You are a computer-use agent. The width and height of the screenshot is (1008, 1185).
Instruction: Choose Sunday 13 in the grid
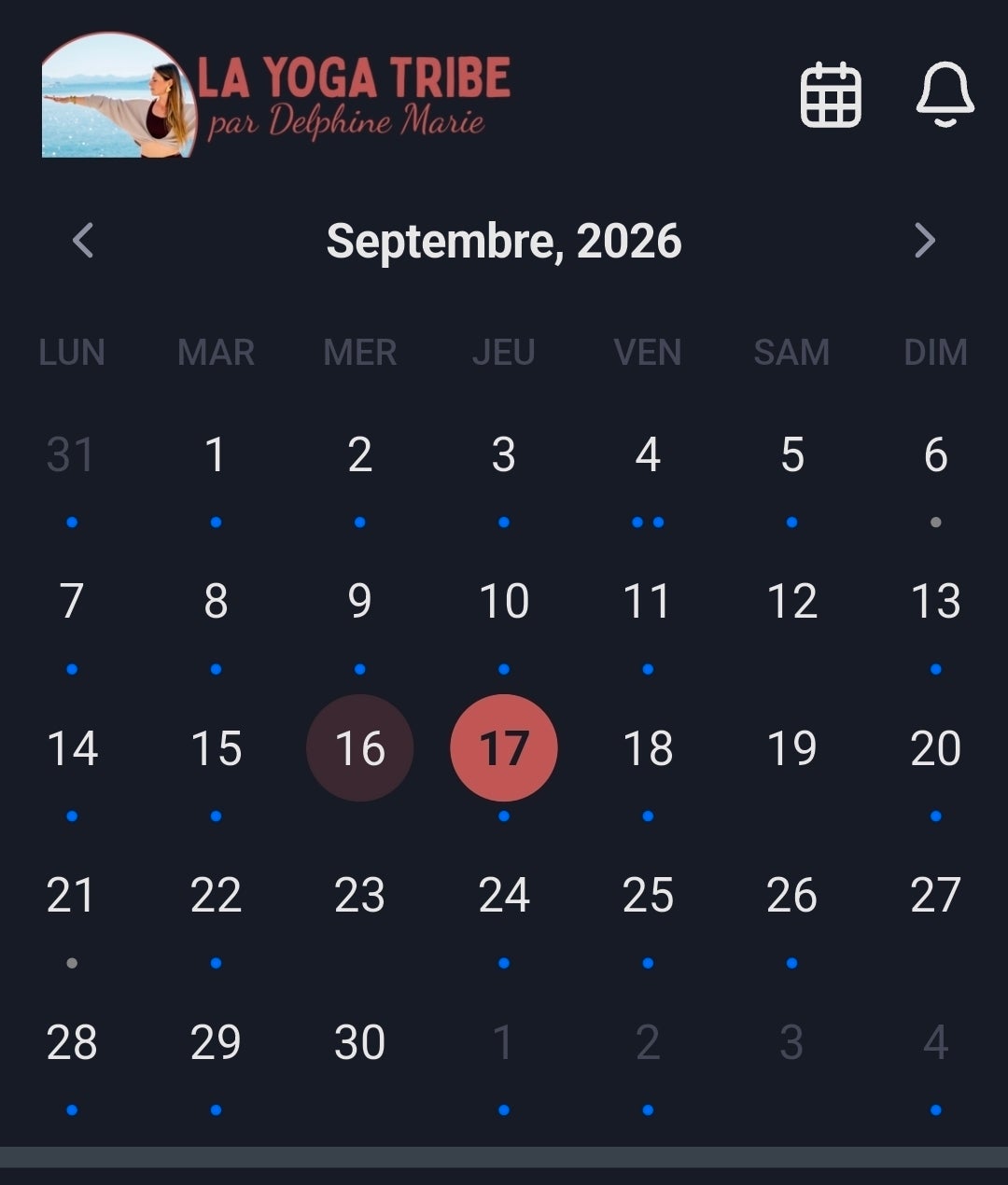tap(935, 602)
